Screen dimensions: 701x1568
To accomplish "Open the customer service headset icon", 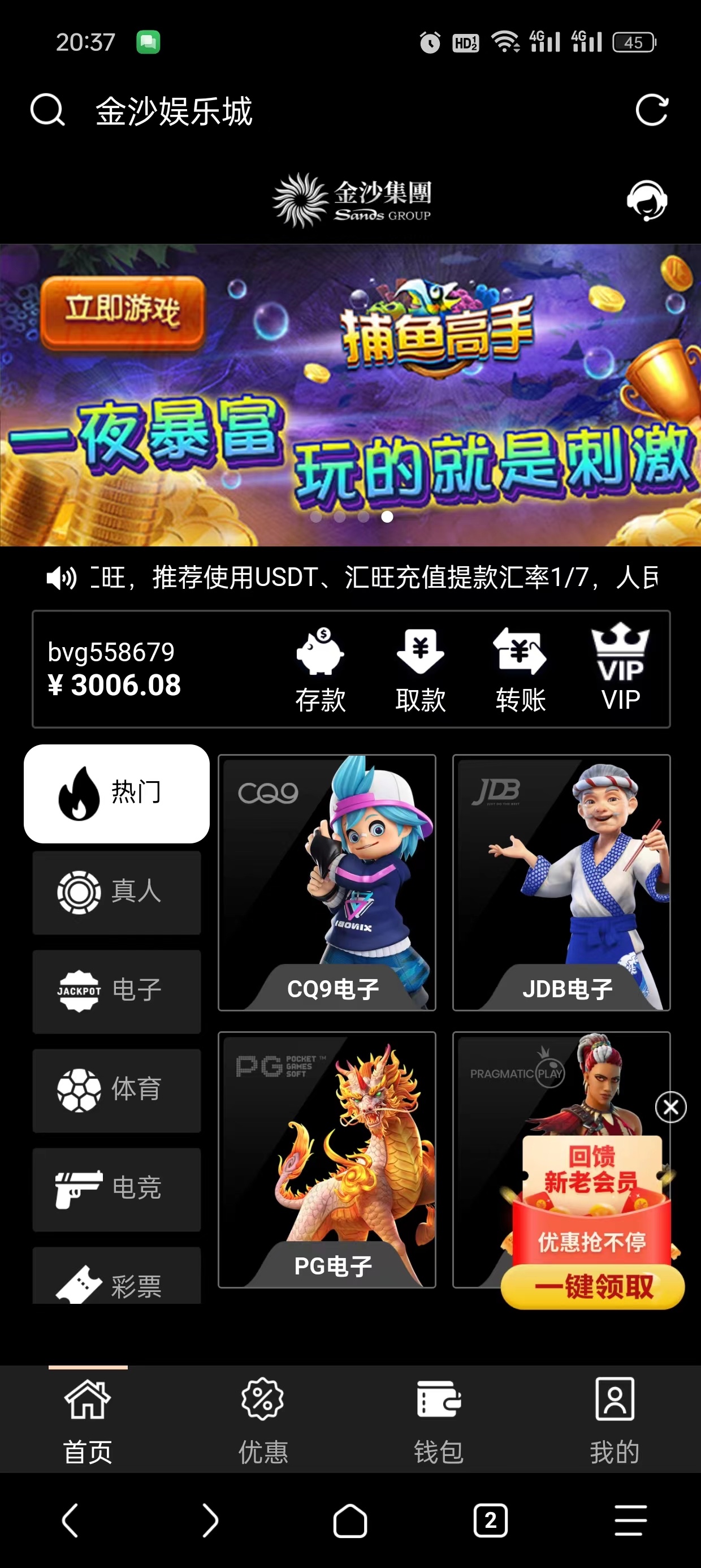I will click(x=647, y=200).
